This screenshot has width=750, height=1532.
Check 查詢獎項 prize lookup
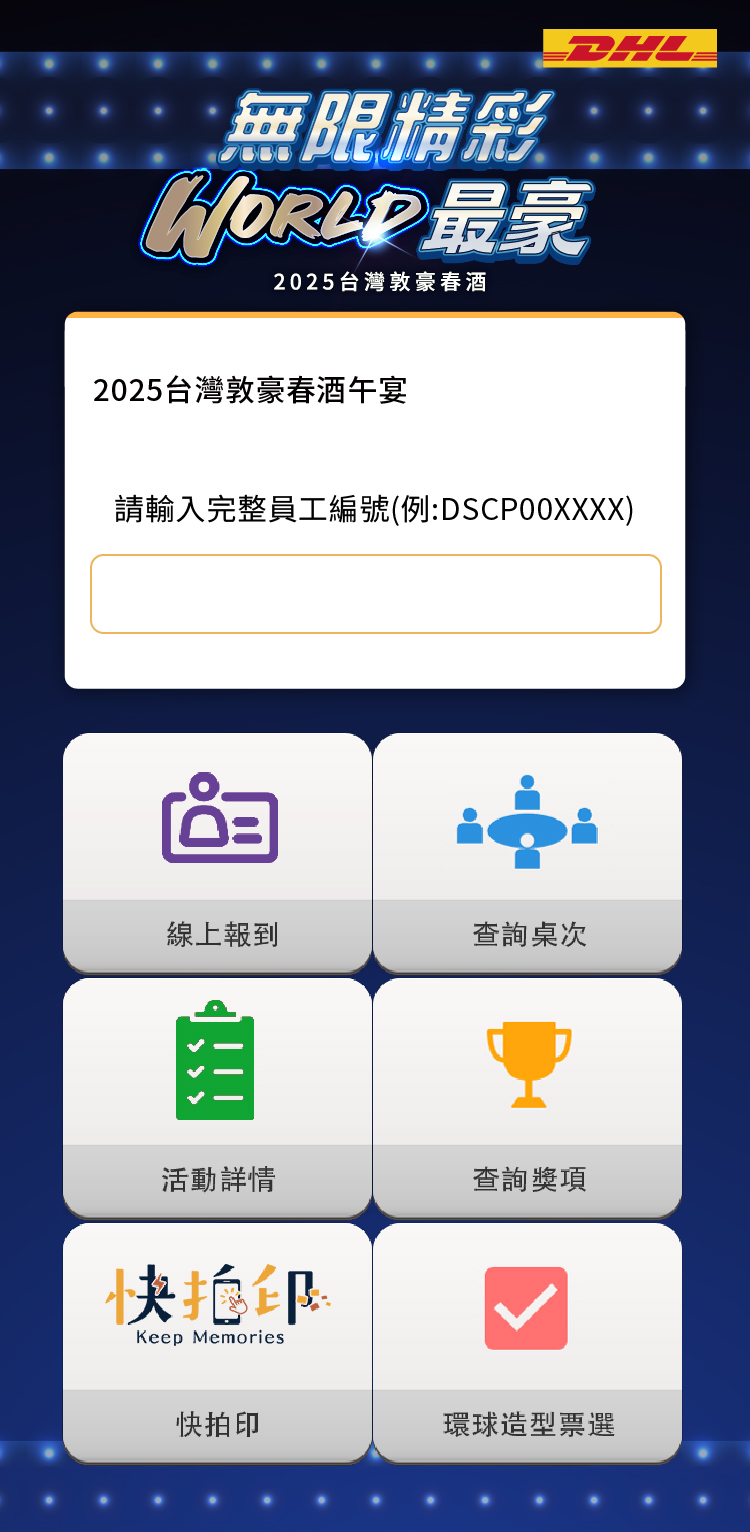(x=527, y=1098)
